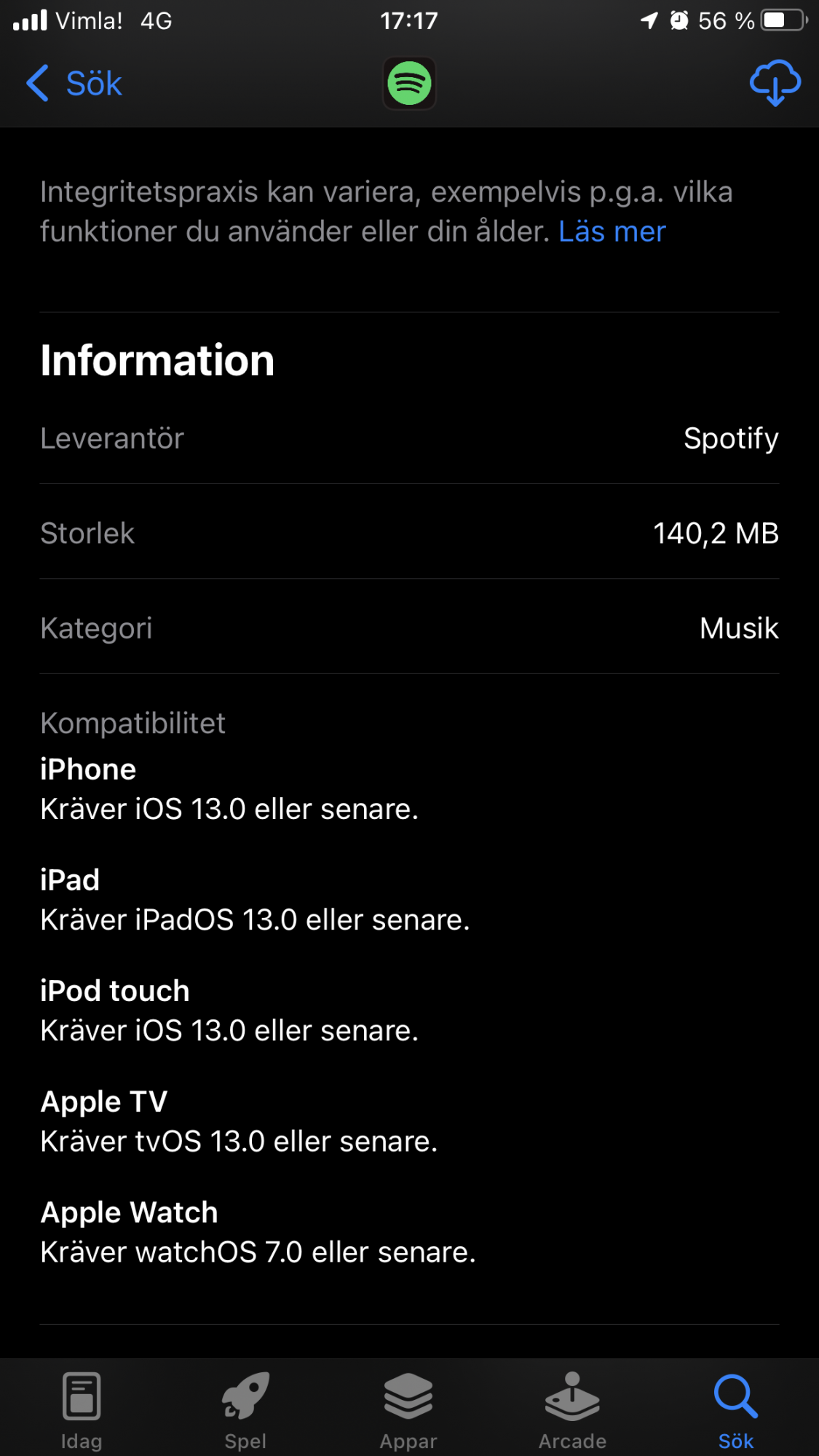
Task: Select the Sök tab in bottom bar
Action: pyautogui.click(x=736, y=1410)
